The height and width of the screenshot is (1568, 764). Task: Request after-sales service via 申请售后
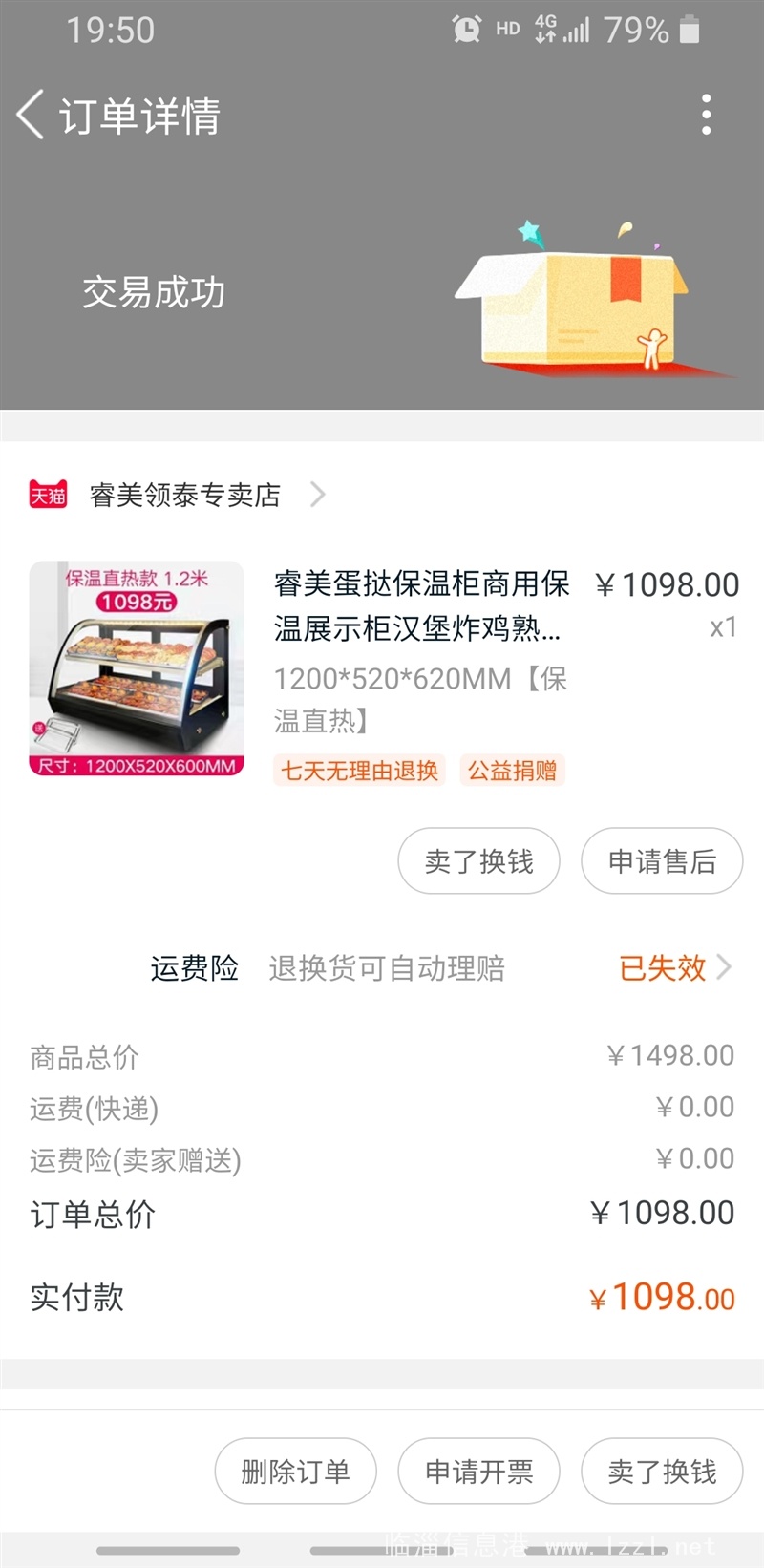(662, 861)
